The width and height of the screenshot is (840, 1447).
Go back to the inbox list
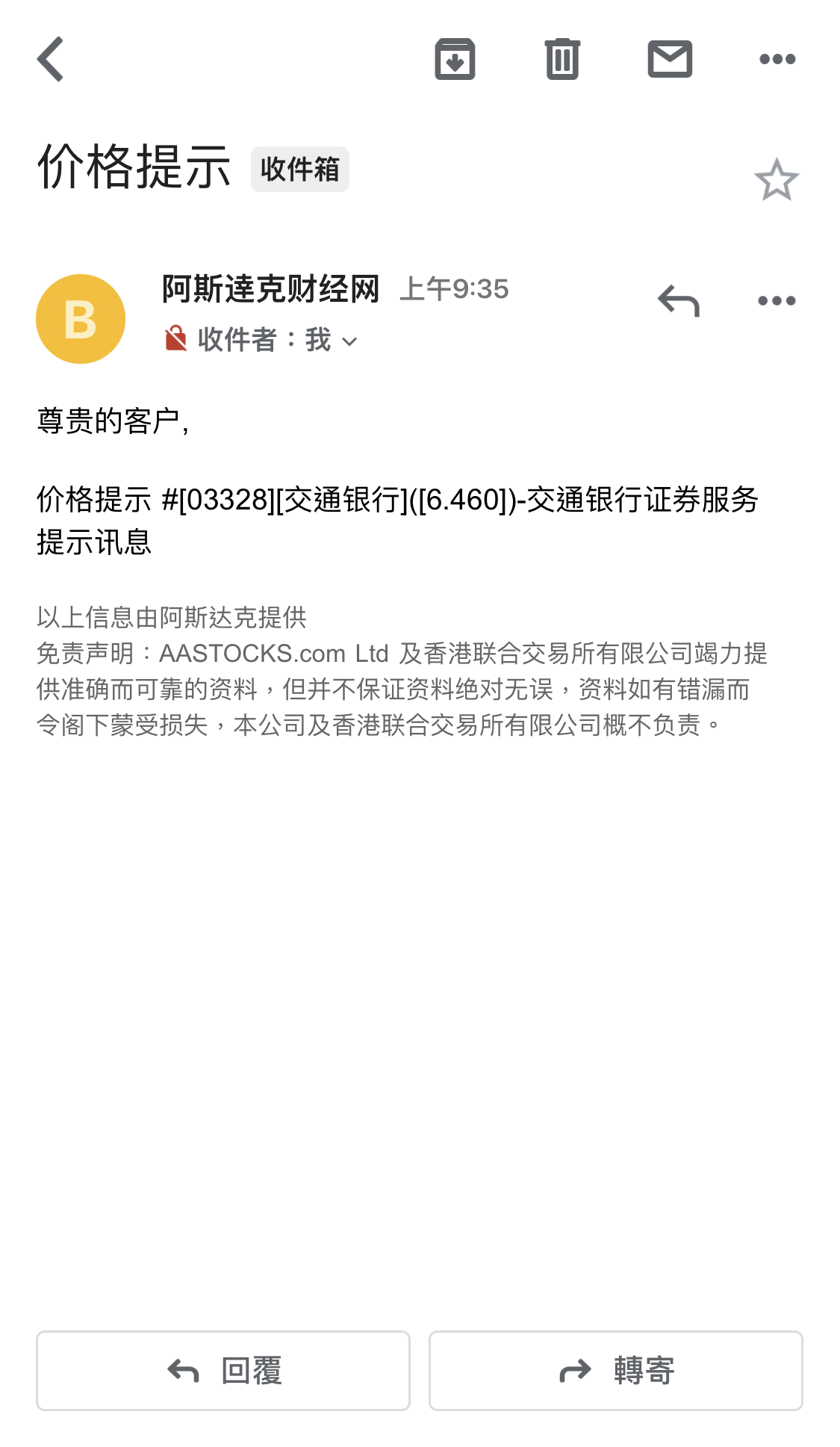coord(51,59)
